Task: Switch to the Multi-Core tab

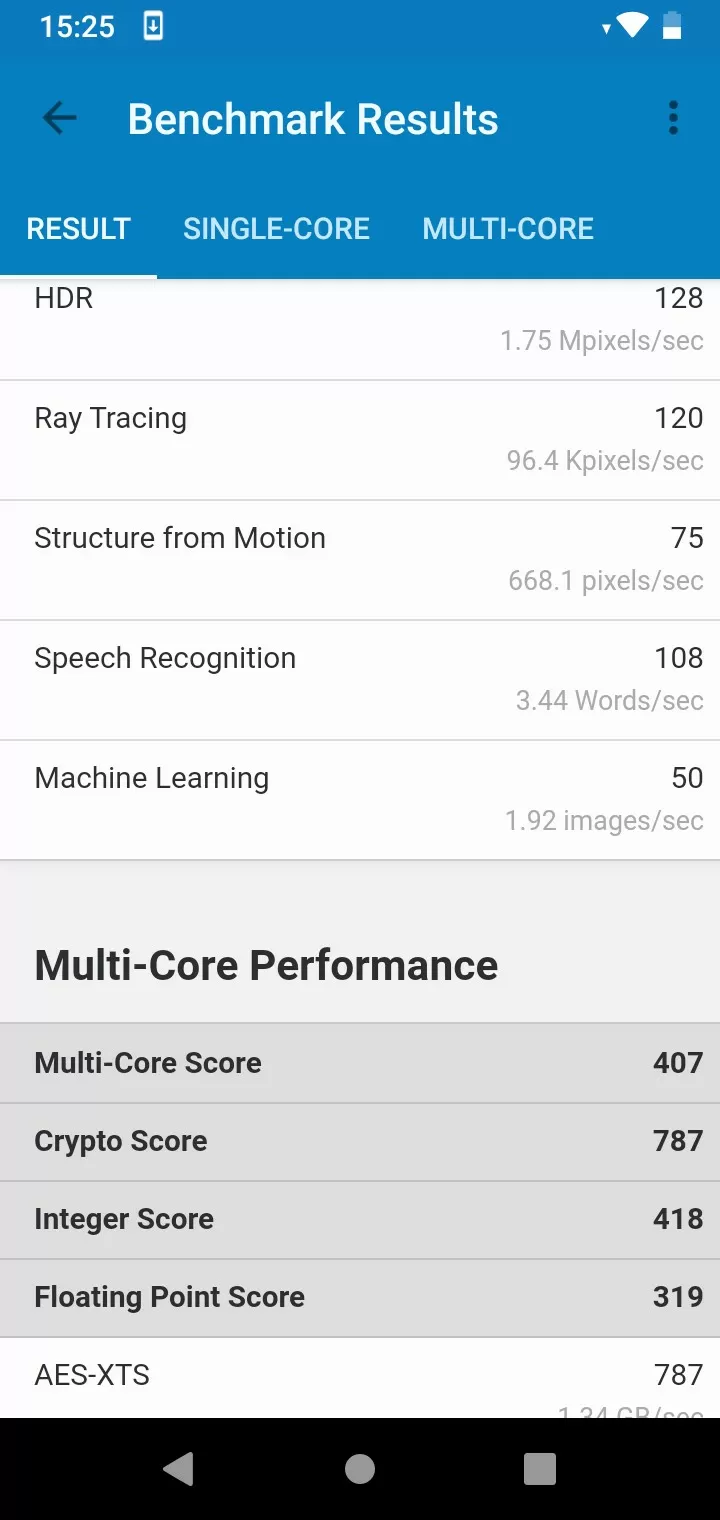Action: pyautogui.click(x=508, y=229)
